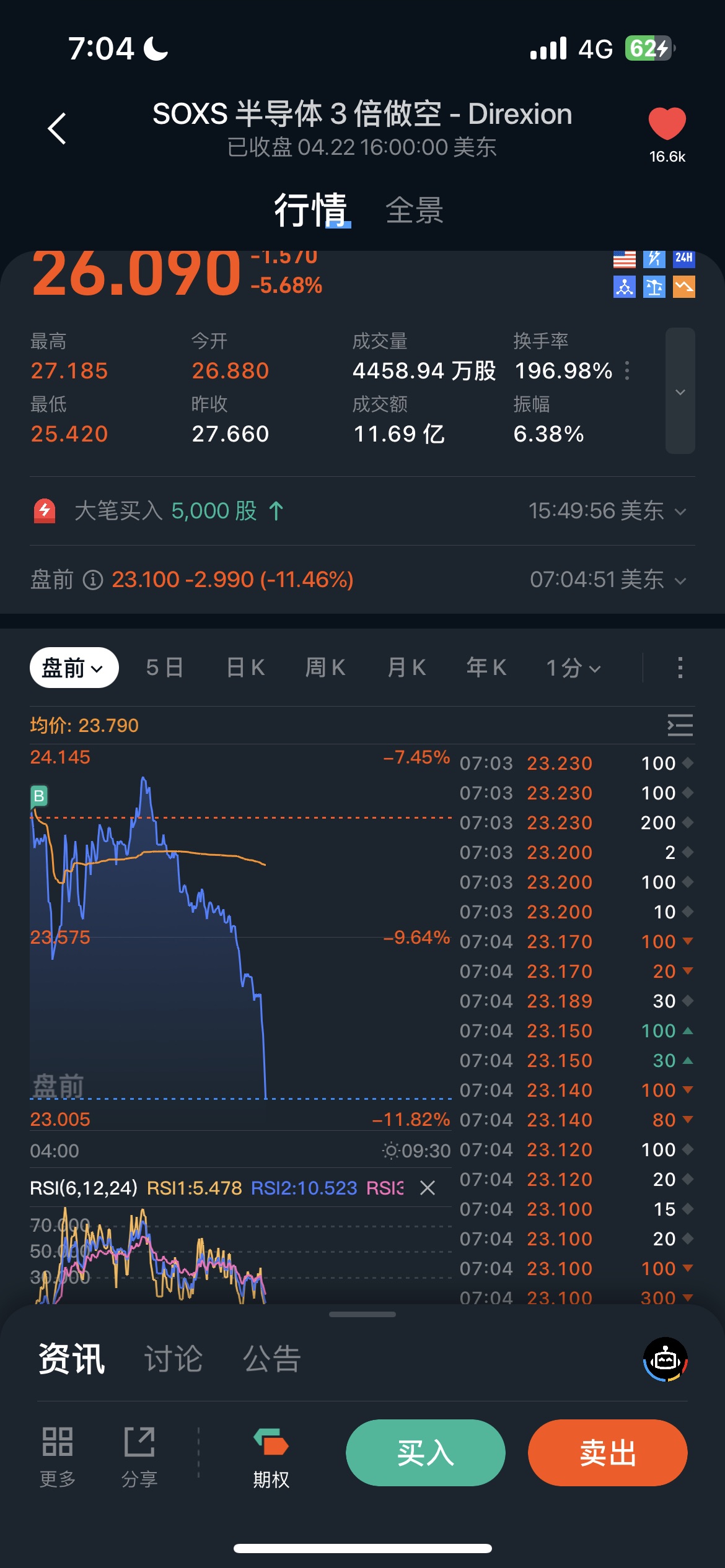This screenshot has width=725, height=1568.
Task: Tap the orange 卖出 button
Action: tap(607, 1453)
